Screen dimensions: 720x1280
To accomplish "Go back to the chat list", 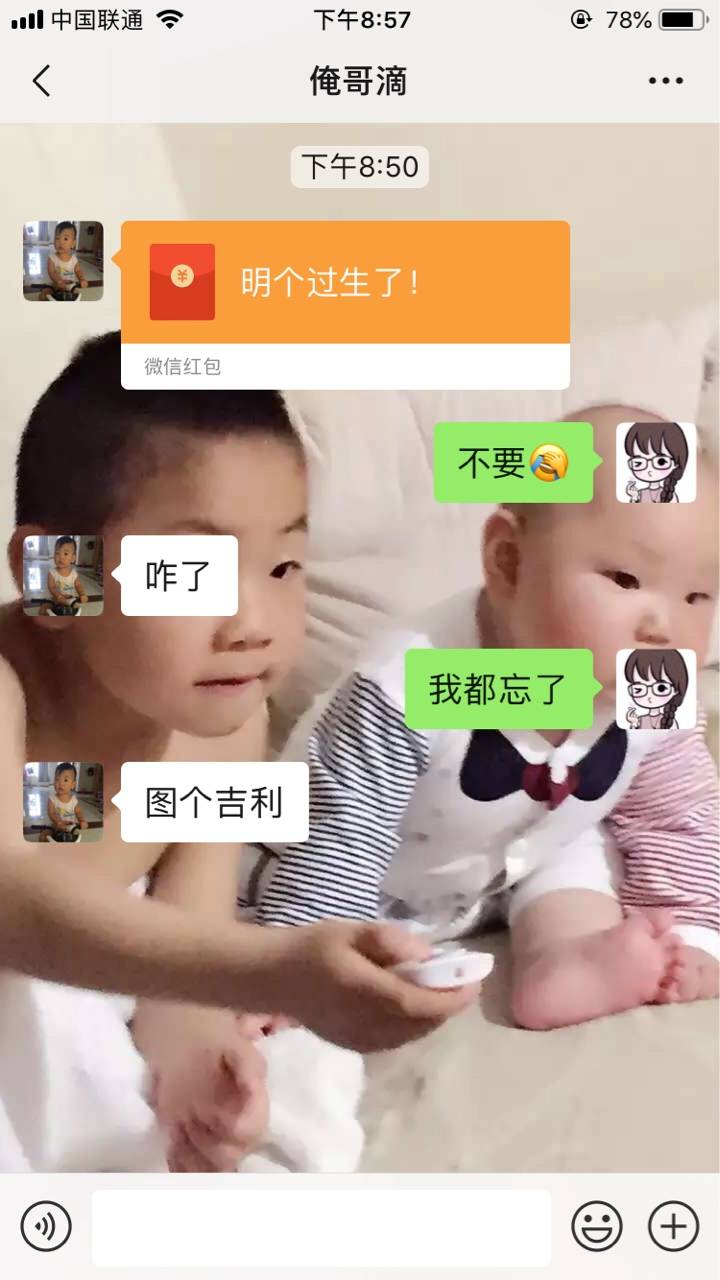I will pos(41,81).
